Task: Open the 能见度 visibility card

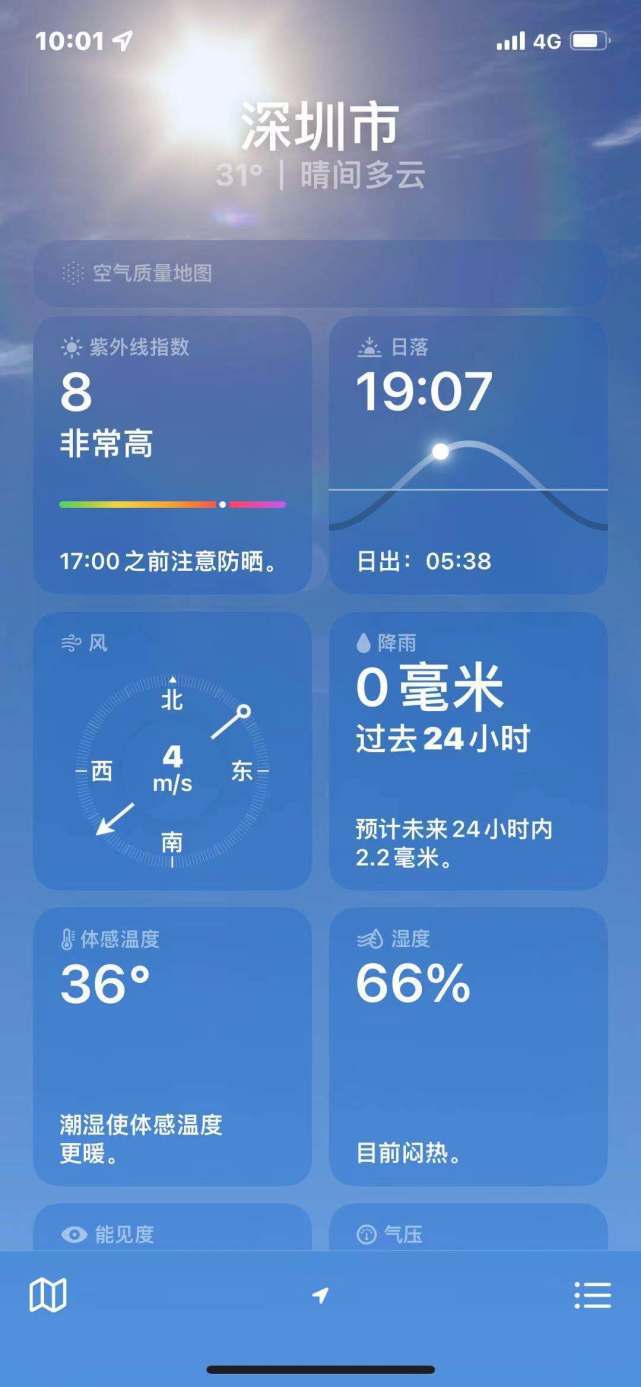Action: click(x=172, y=1230)
